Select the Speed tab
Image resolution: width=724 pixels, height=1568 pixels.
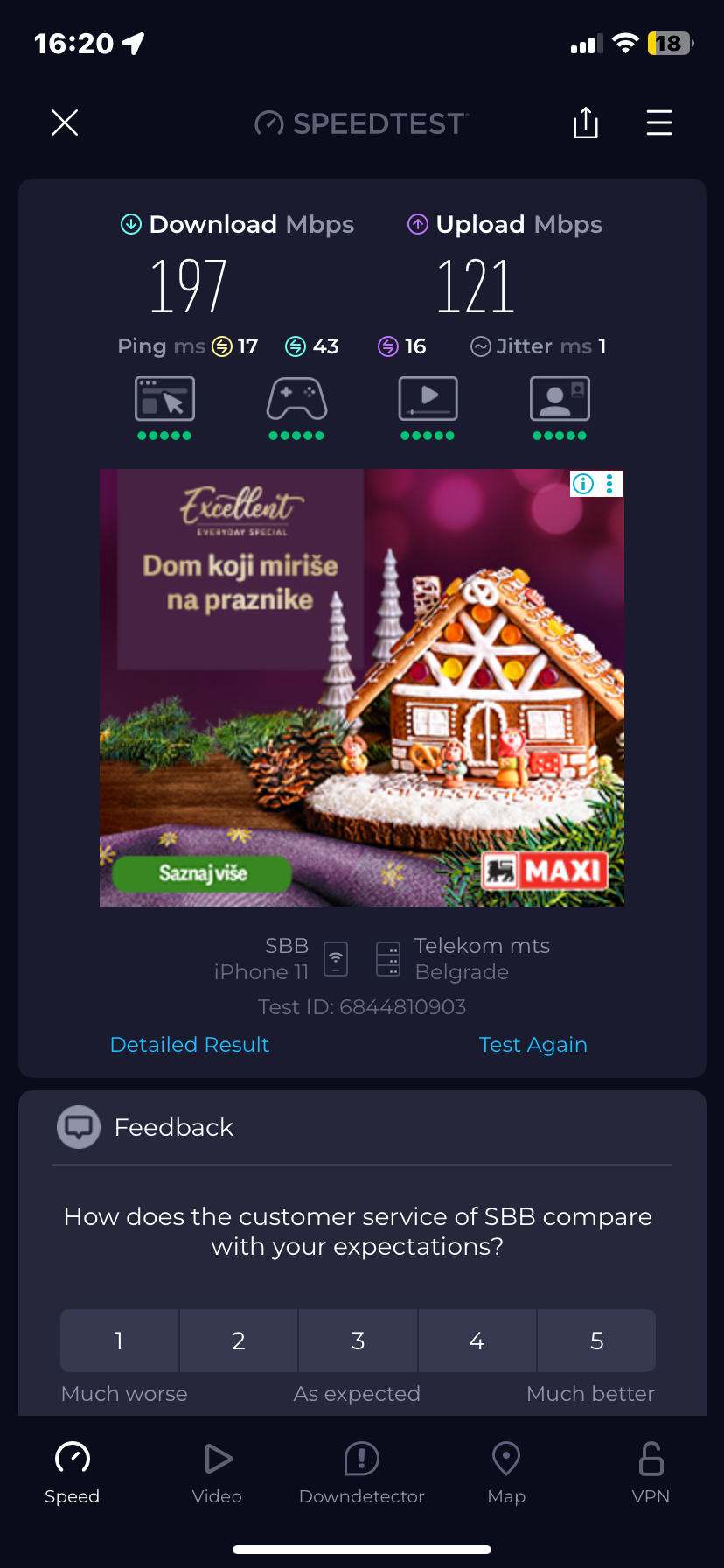click(x=73, y=1473)
